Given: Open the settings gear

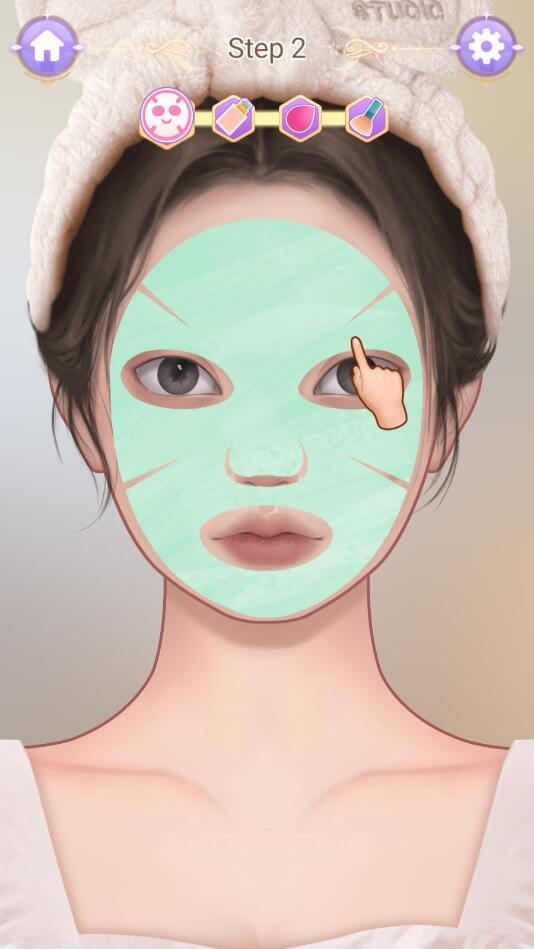Looking at the screenshot, I should (x=486, y=47).
